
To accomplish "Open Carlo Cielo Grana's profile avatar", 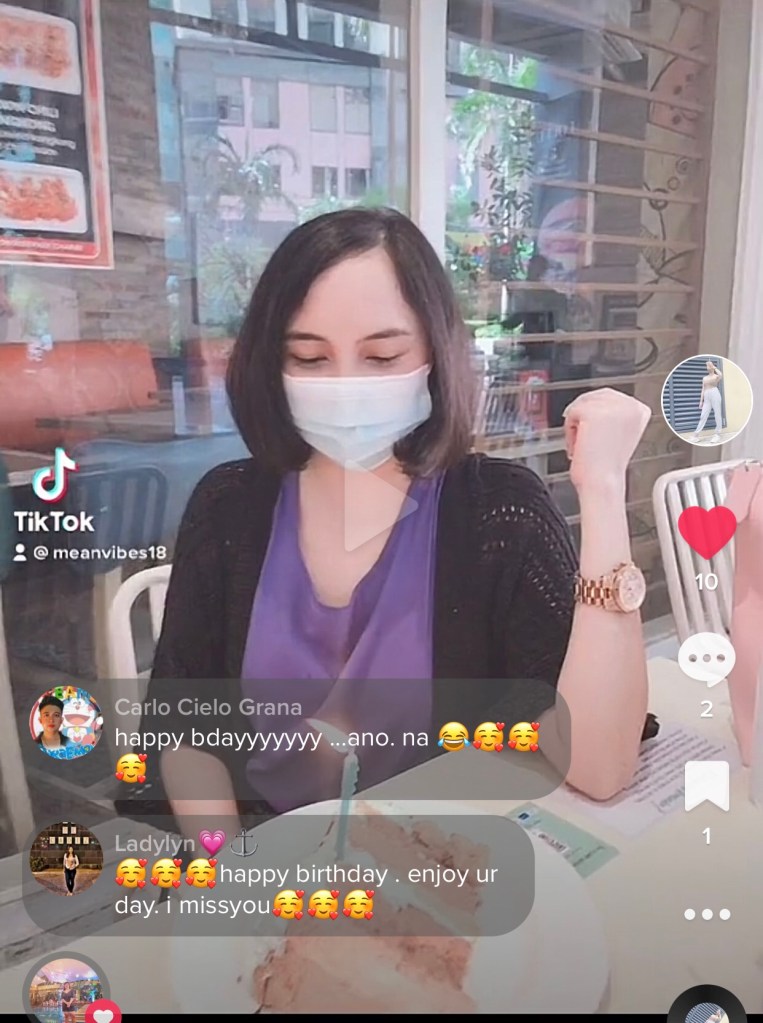I will point(65,723).
